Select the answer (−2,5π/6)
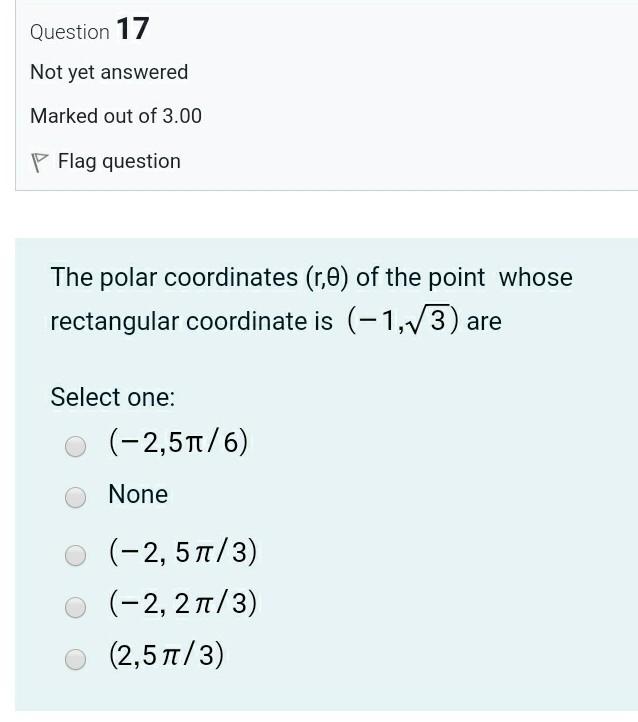This screenshot has width=638, height=722. 76,447
